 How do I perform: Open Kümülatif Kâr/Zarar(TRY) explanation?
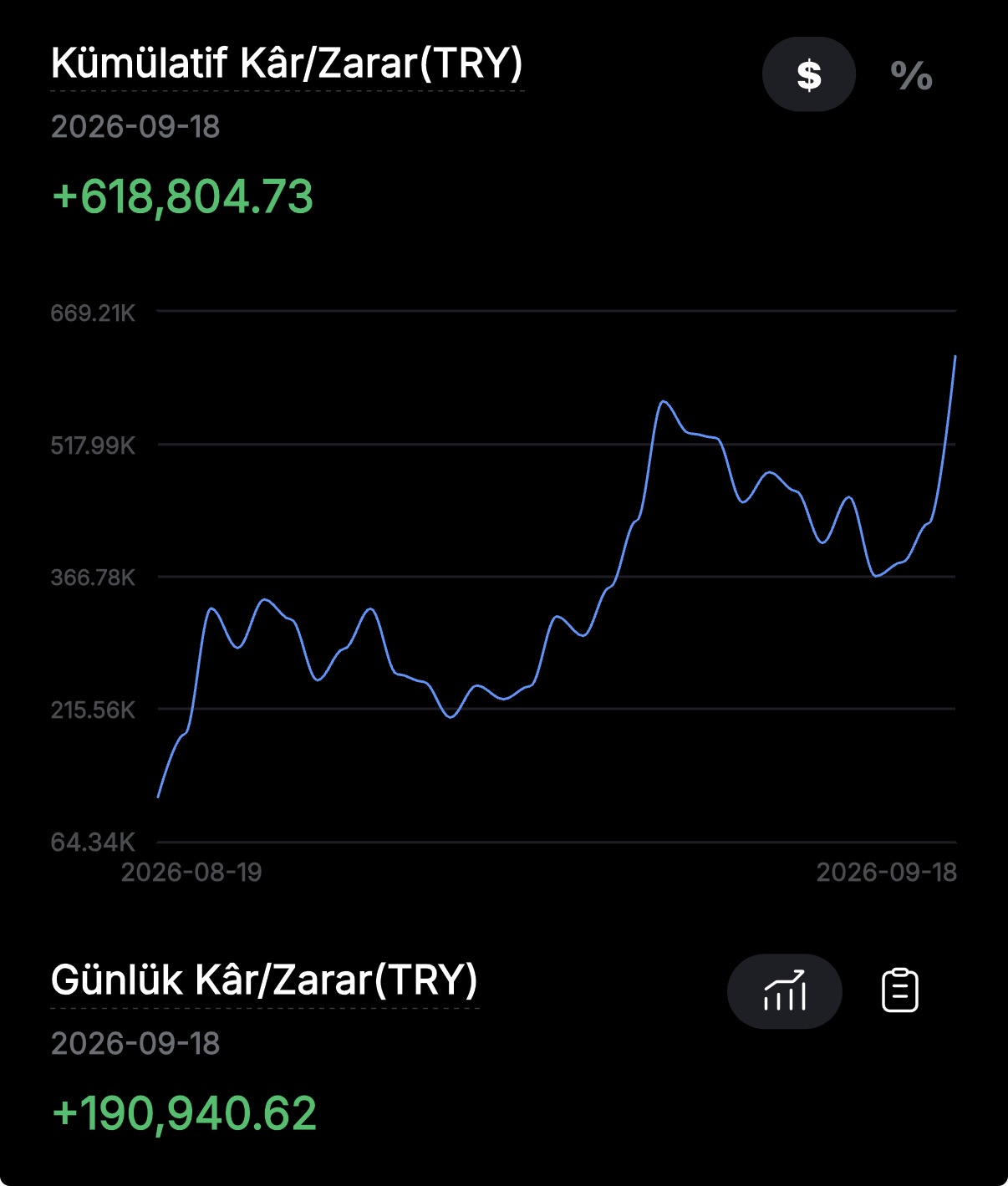point(287,64)
